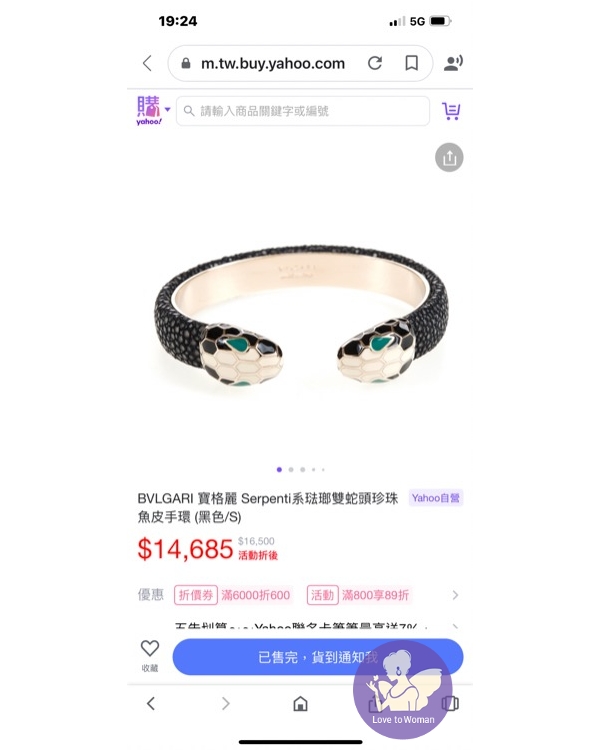Tap the product keyword search field
Screen dimensions: 600x750
pos(302,111)
